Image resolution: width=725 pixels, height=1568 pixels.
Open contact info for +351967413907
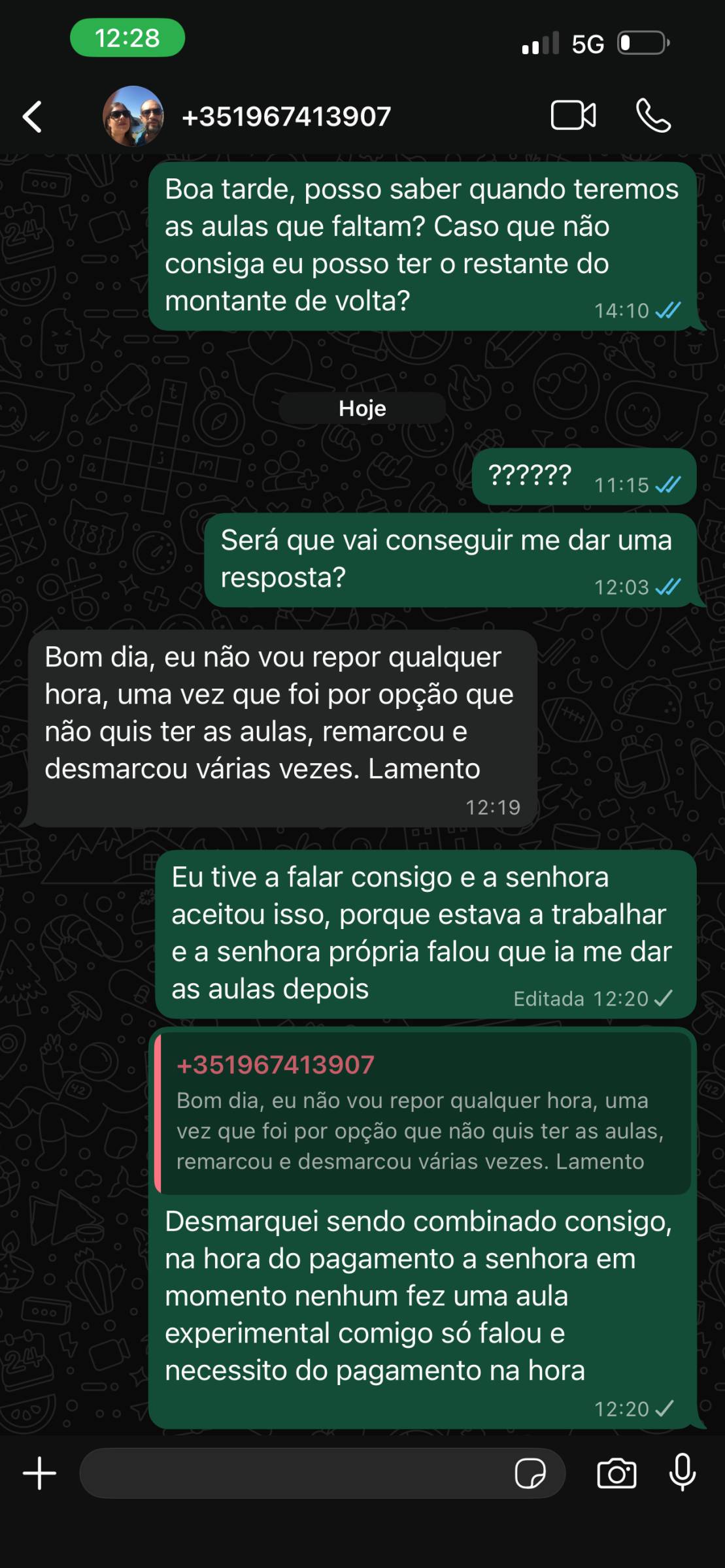(x=286, y=117)
